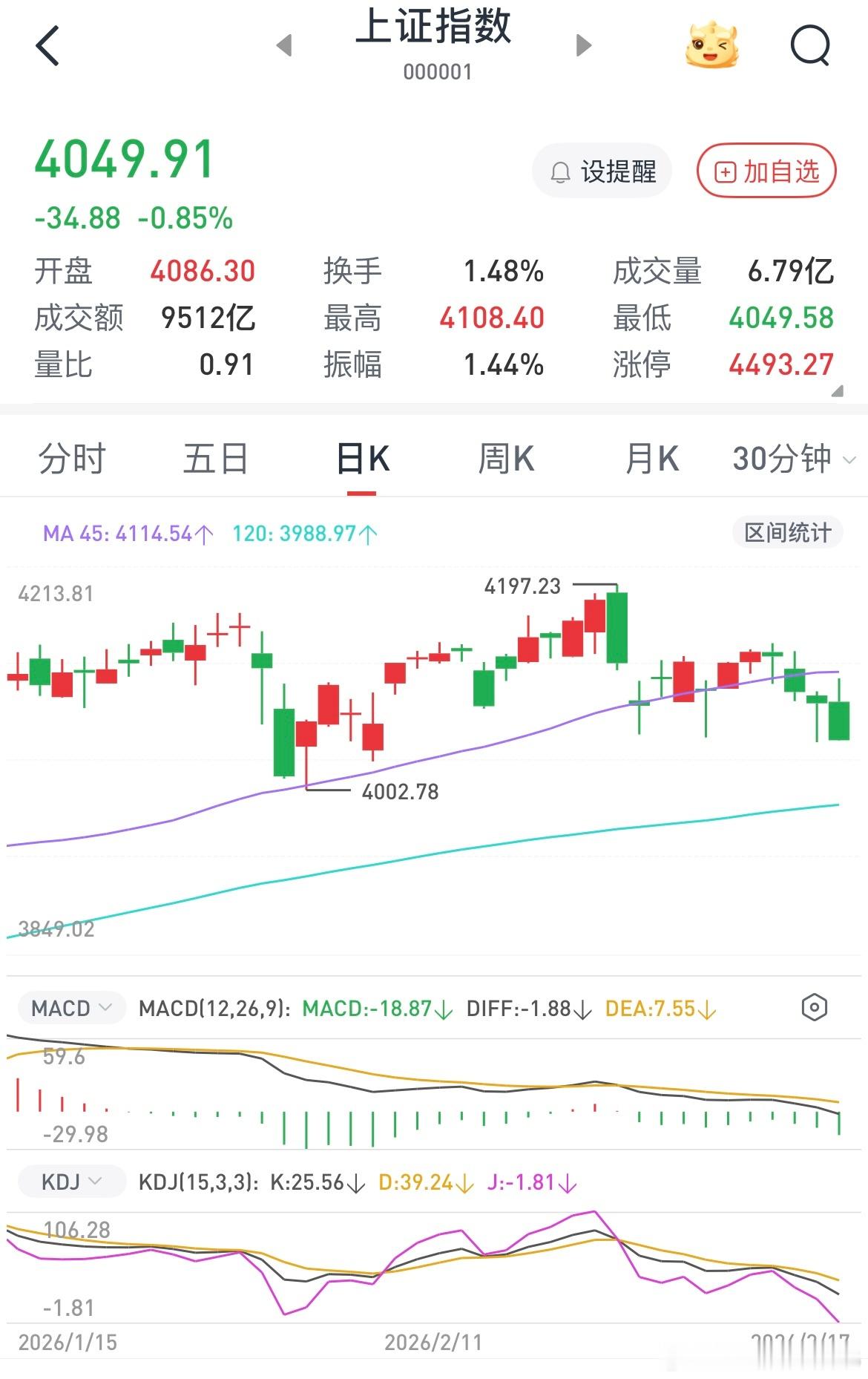This screenshot has width=868, height=1379.
Task: Tap the dragon mascot avatar icon
Action: pyautogui.click(x=710, y=46)
